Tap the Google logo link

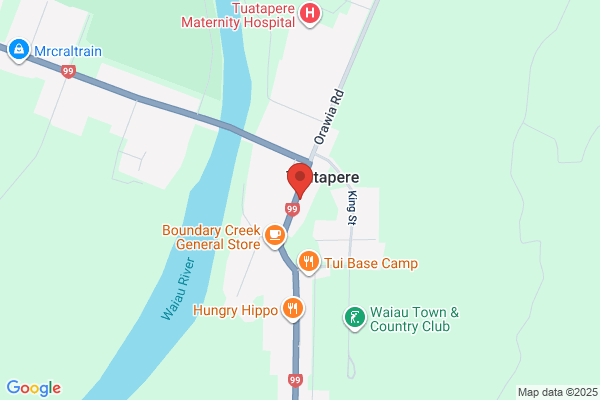click(34, 388)
